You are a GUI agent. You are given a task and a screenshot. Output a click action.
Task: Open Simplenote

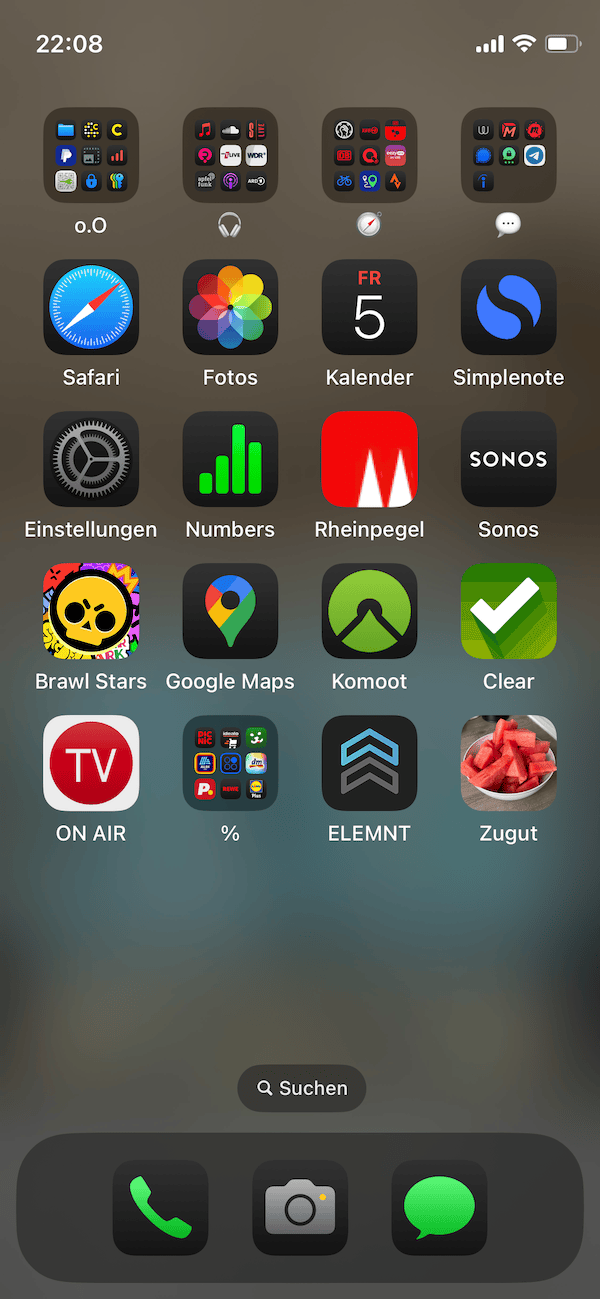(508, 307)
